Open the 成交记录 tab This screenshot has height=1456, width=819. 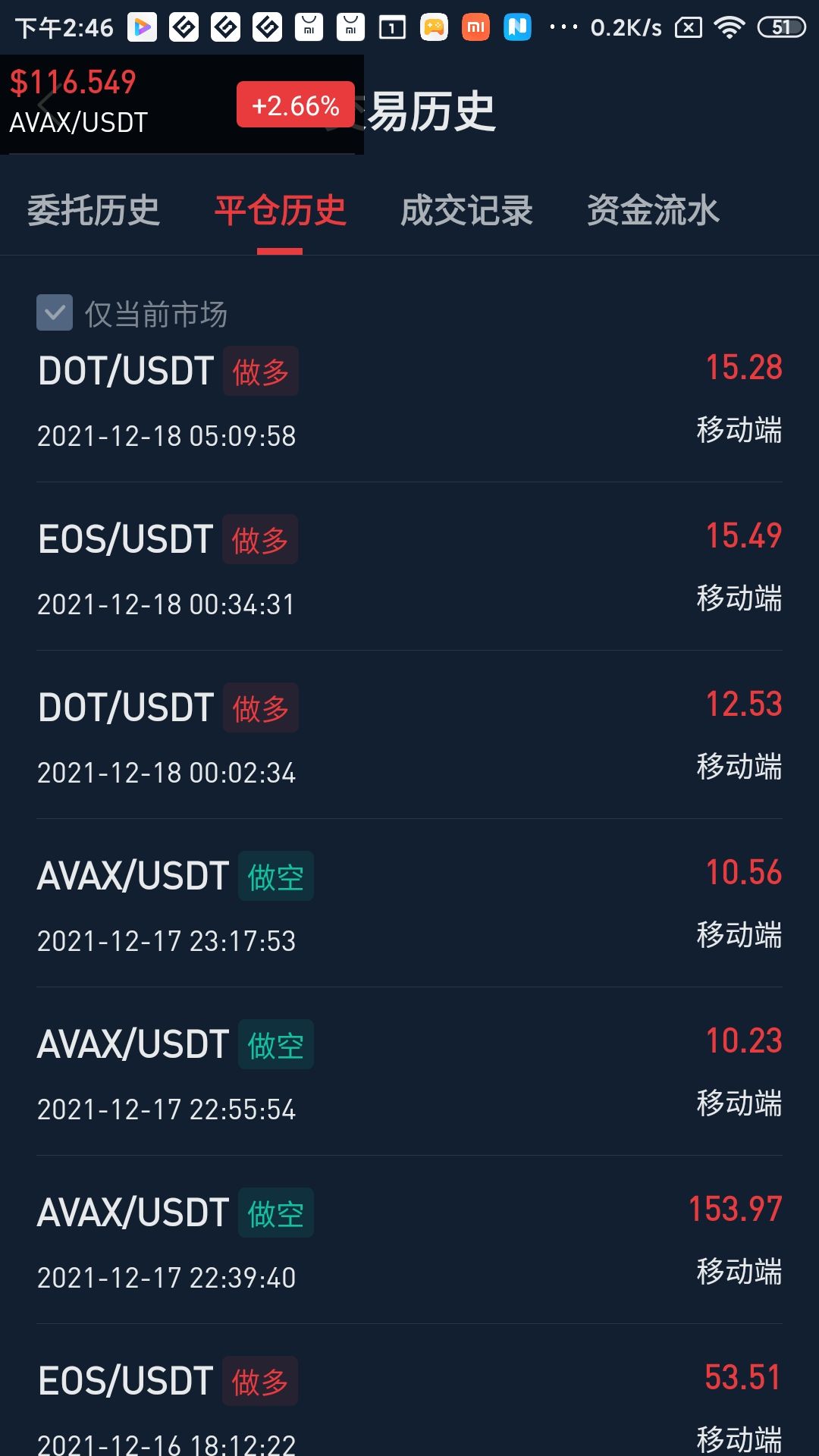pyautogui.click(x=466, y=211)
